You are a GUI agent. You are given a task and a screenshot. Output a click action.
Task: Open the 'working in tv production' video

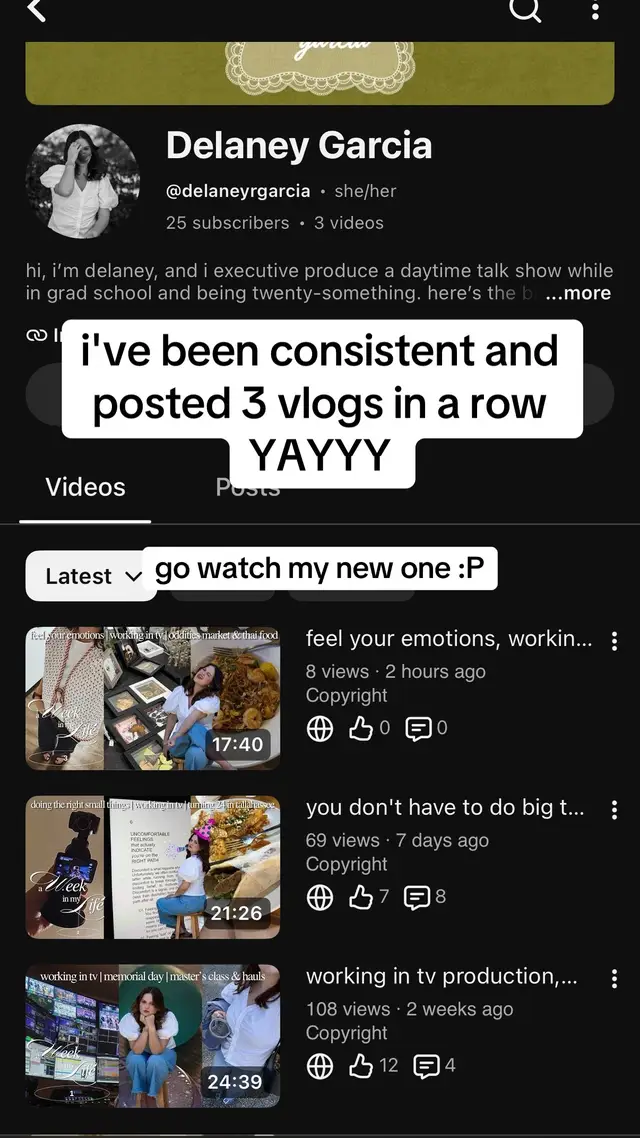point(153,1036)
